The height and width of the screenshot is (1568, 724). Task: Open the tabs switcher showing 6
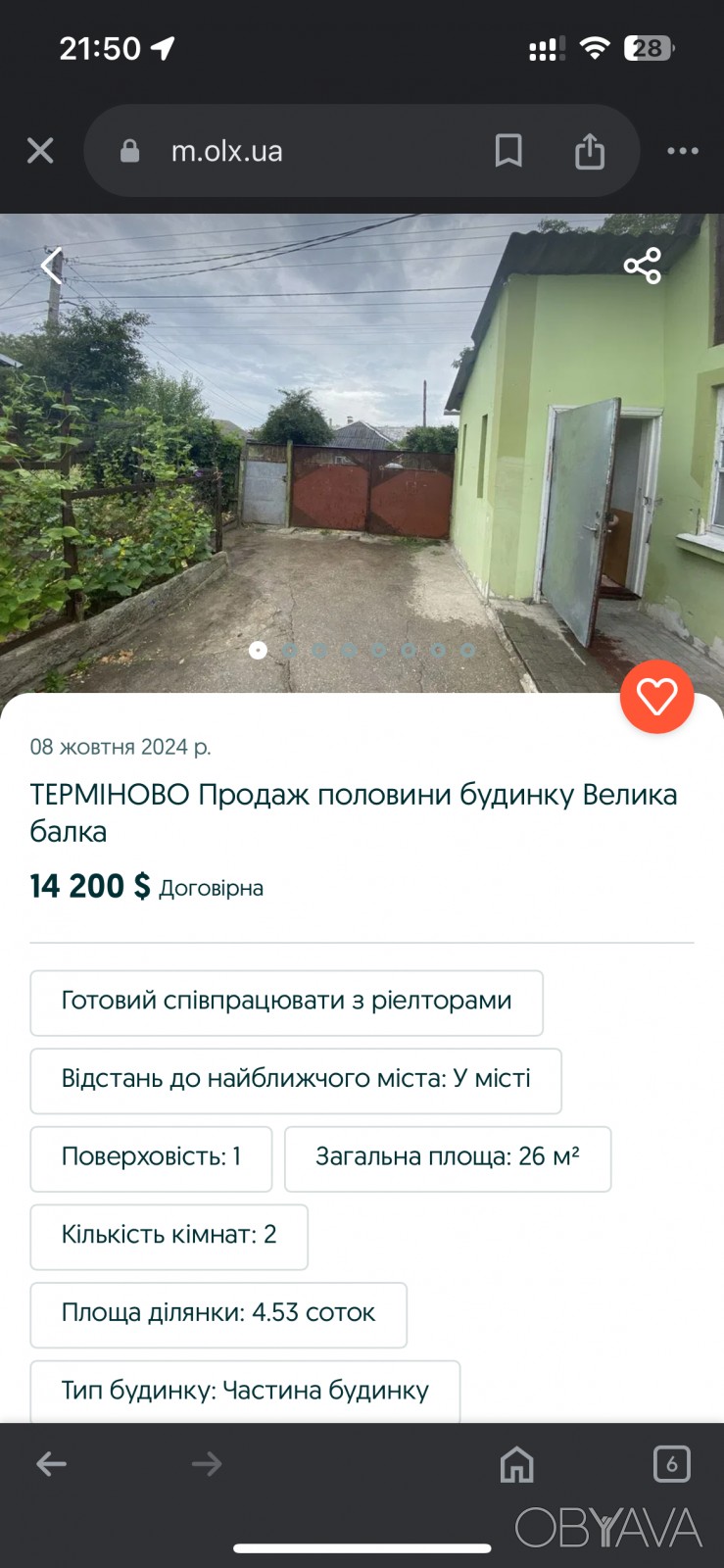point(672,1464)
